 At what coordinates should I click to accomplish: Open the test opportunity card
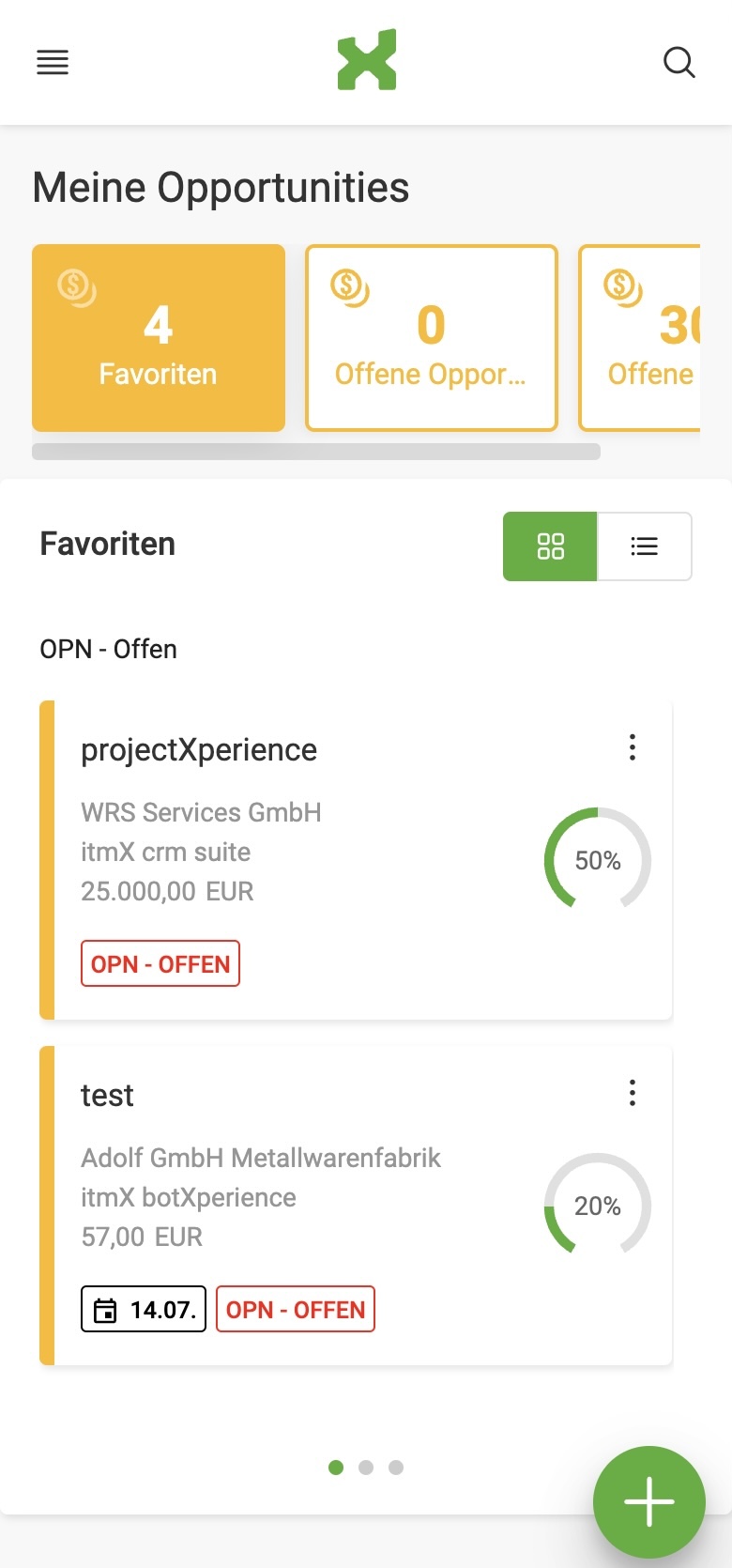tap(356, 1206)
